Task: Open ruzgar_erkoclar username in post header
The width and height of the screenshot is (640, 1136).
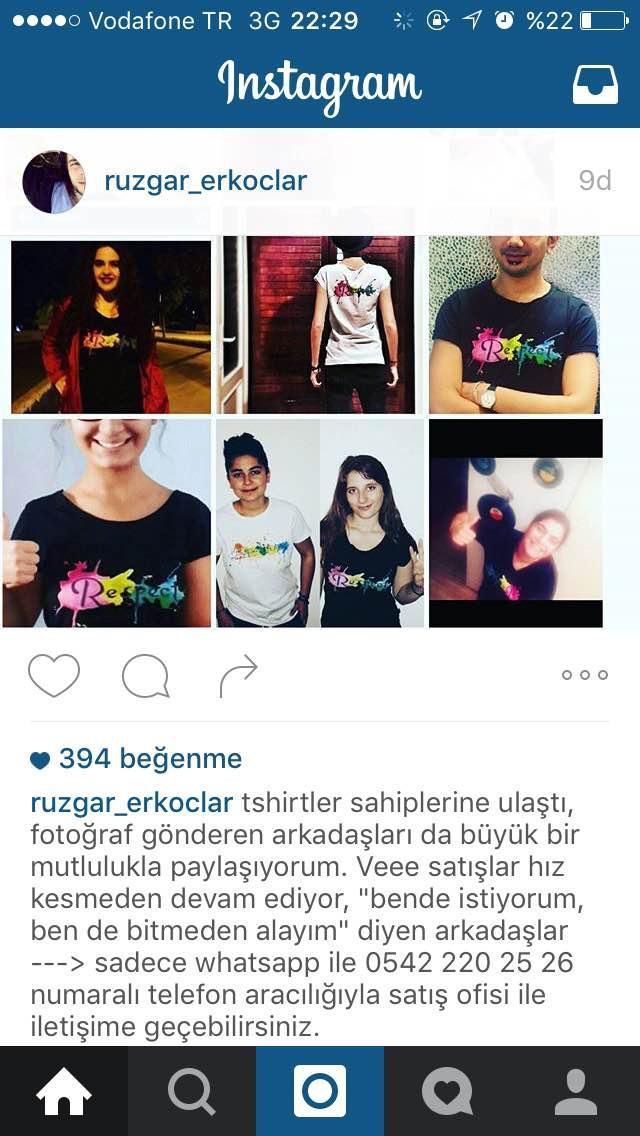Action: point(205,181)
